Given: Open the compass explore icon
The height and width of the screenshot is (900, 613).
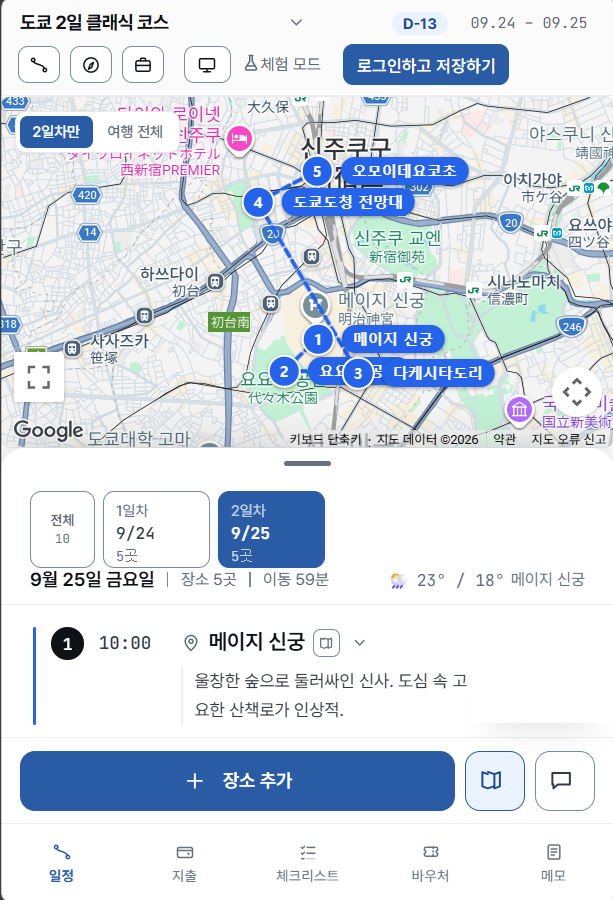Looking at the screenshot, I should pos(91,65).
